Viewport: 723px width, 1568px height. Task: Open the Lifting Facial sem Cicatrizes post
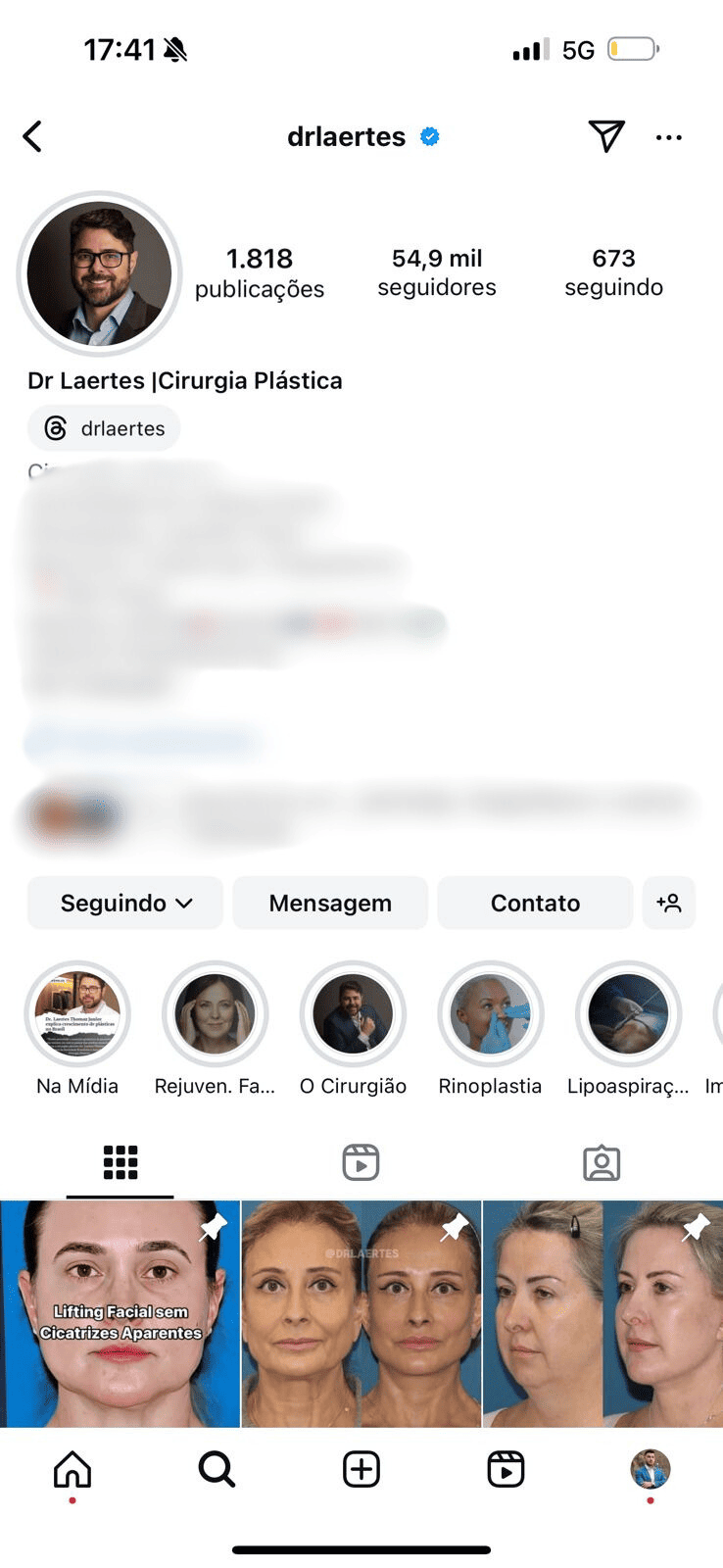120,1313
